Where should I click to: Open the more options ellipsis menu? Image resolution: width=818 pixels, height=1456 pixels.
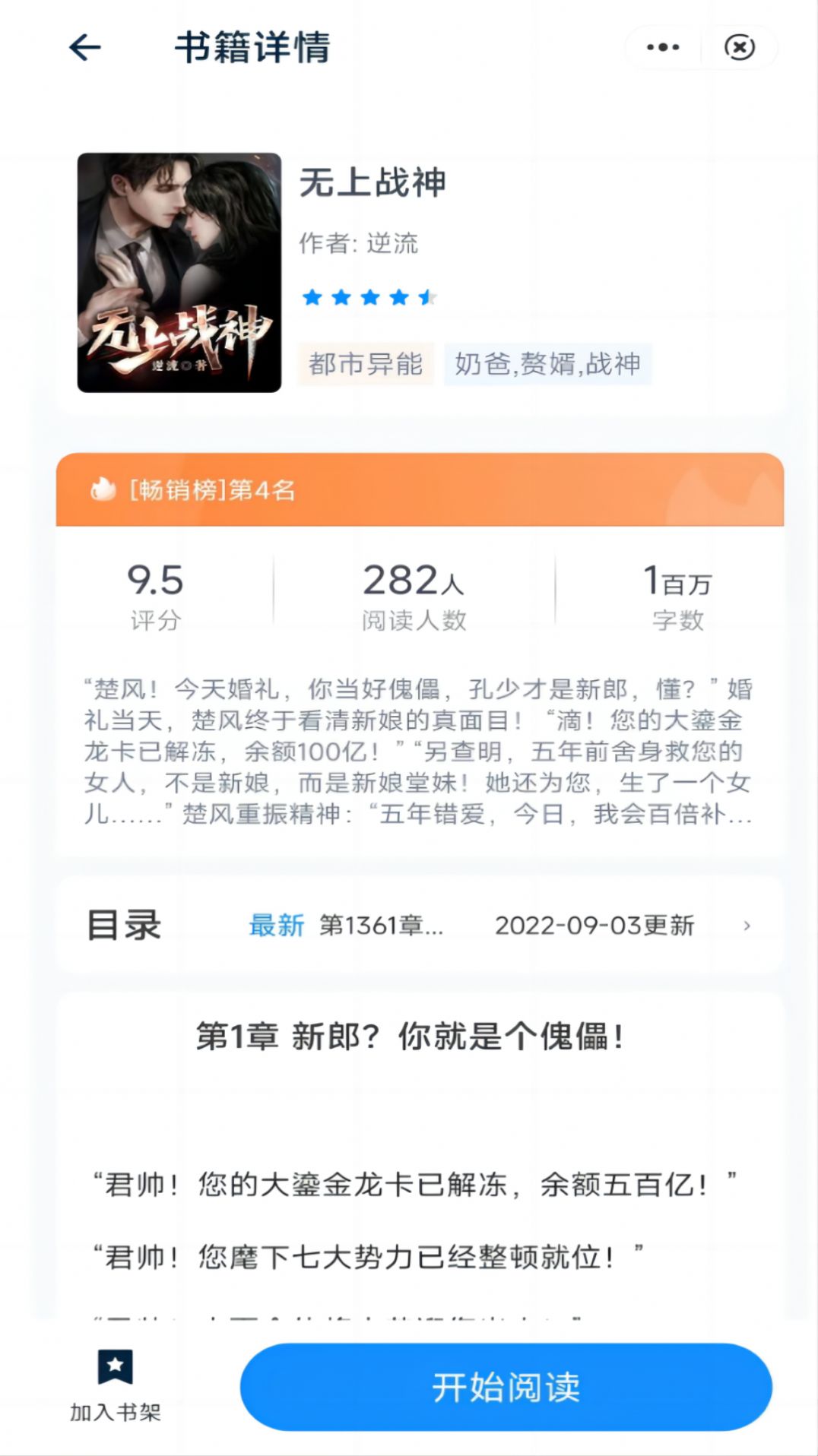click(661, 47)
